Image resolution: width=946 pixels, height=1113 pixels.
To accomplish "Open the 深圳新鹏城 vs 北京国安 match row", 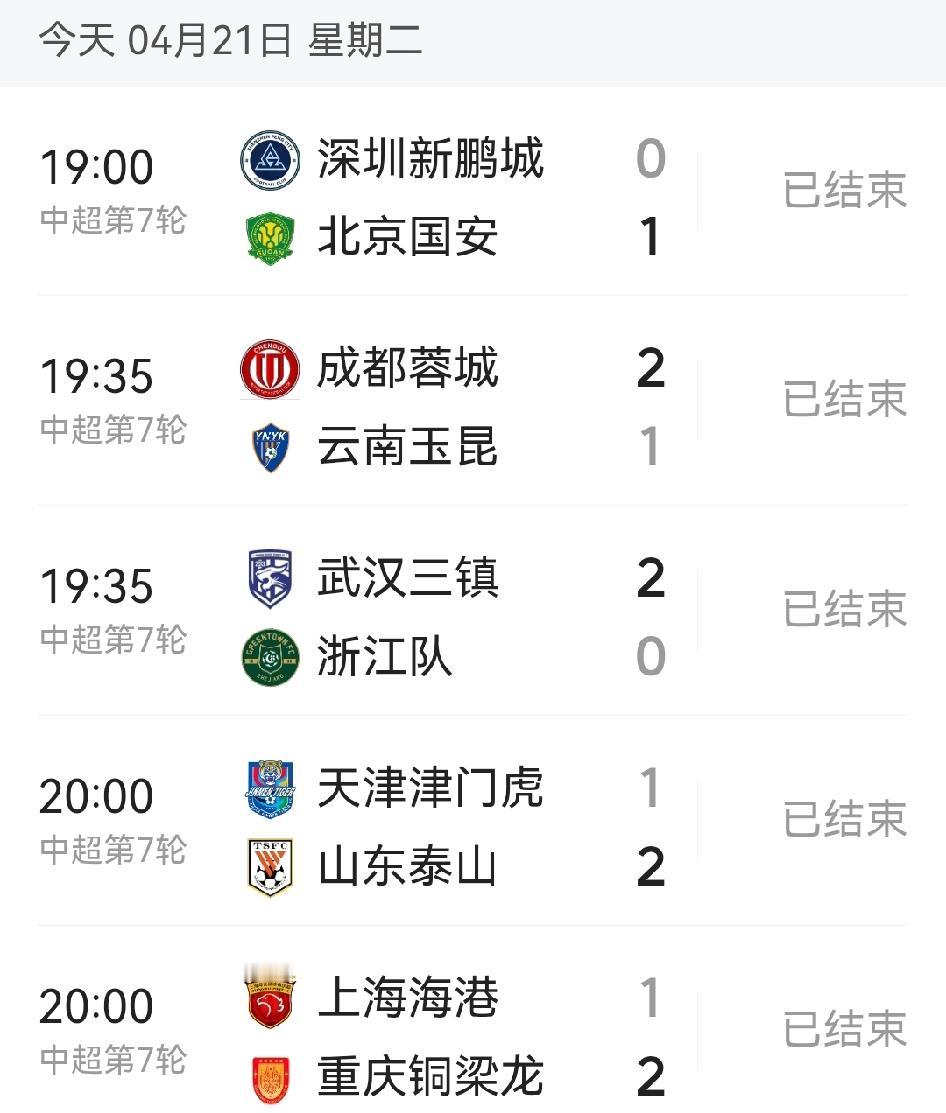I will (x=473, y=195).
